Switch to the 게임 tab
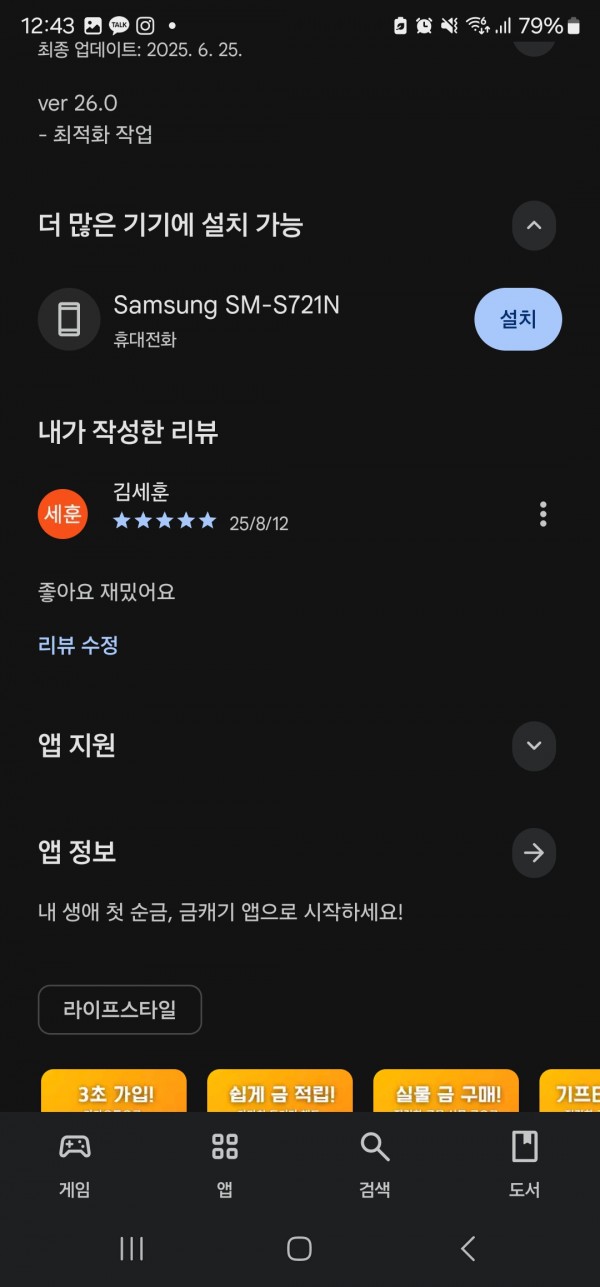 coord(75,1164)
